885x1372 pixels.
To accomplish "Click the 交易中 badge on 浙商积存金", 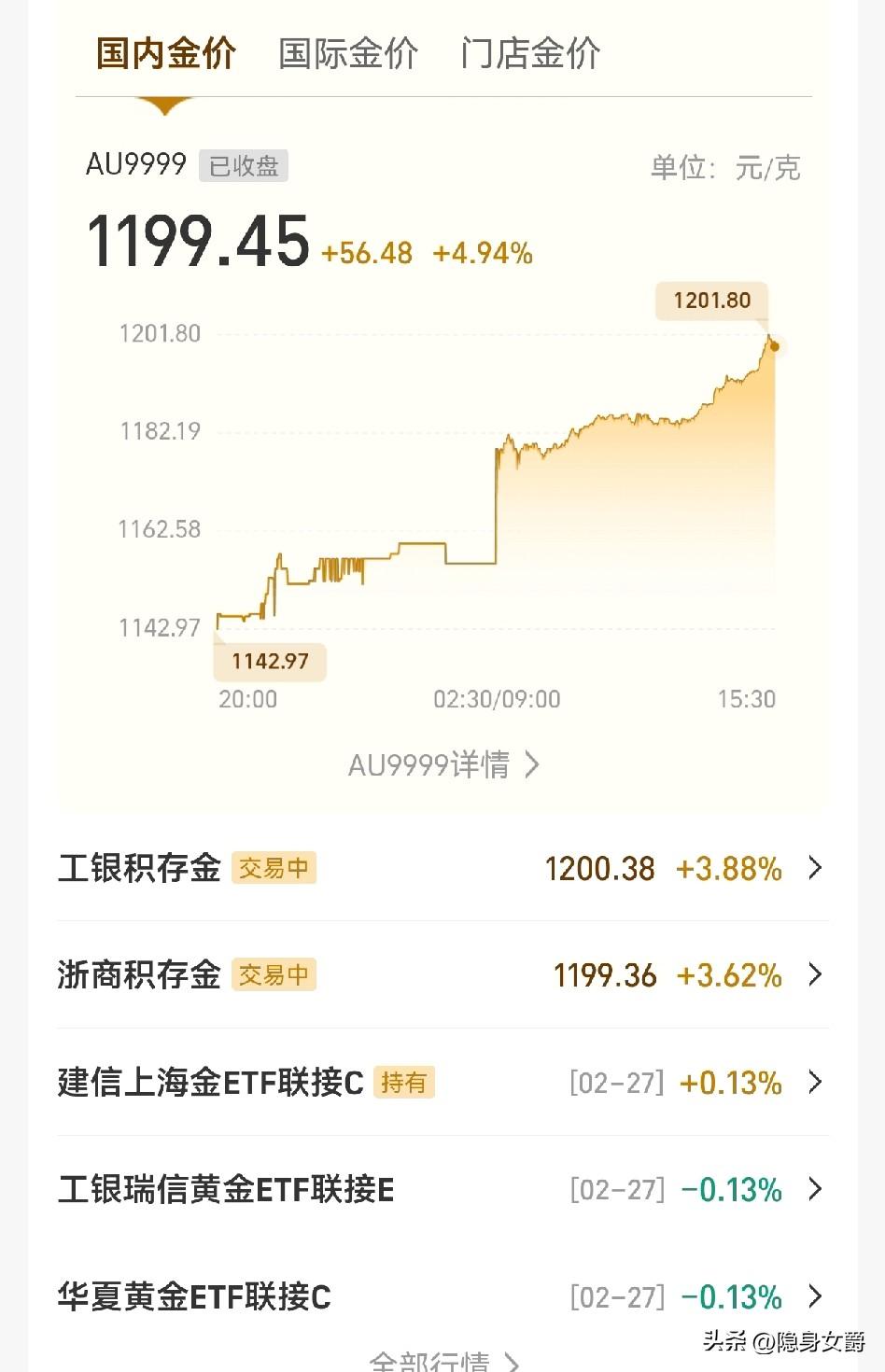I will tap(274, 975).
